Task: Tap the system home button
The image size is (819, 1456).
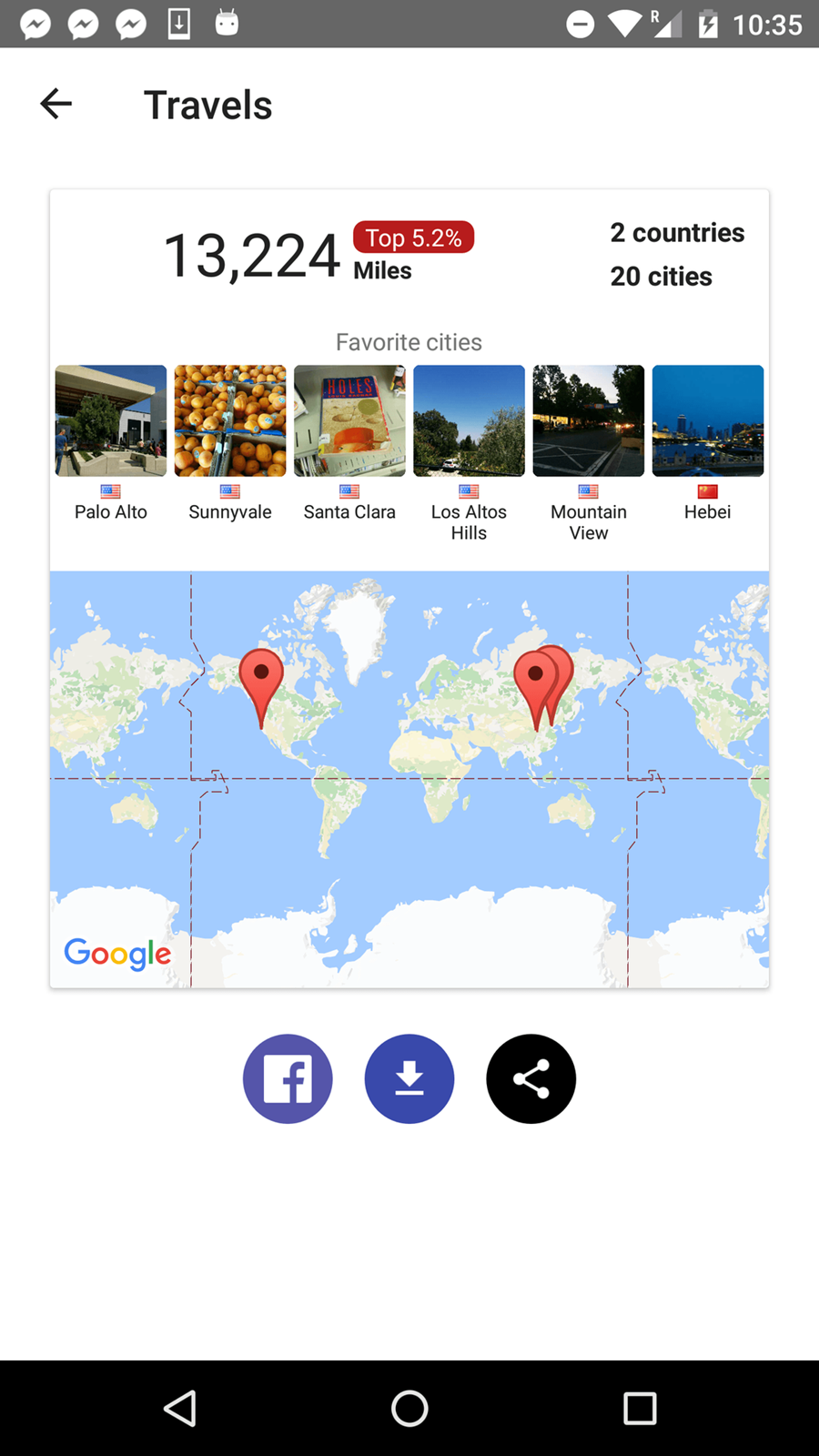Action: coord(409,1409)
